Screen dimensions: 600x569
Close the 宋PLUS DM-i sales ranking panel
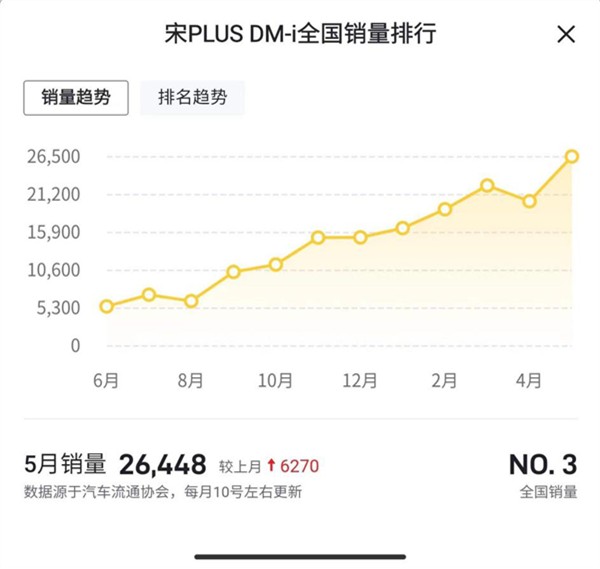[x=566, y=35]
